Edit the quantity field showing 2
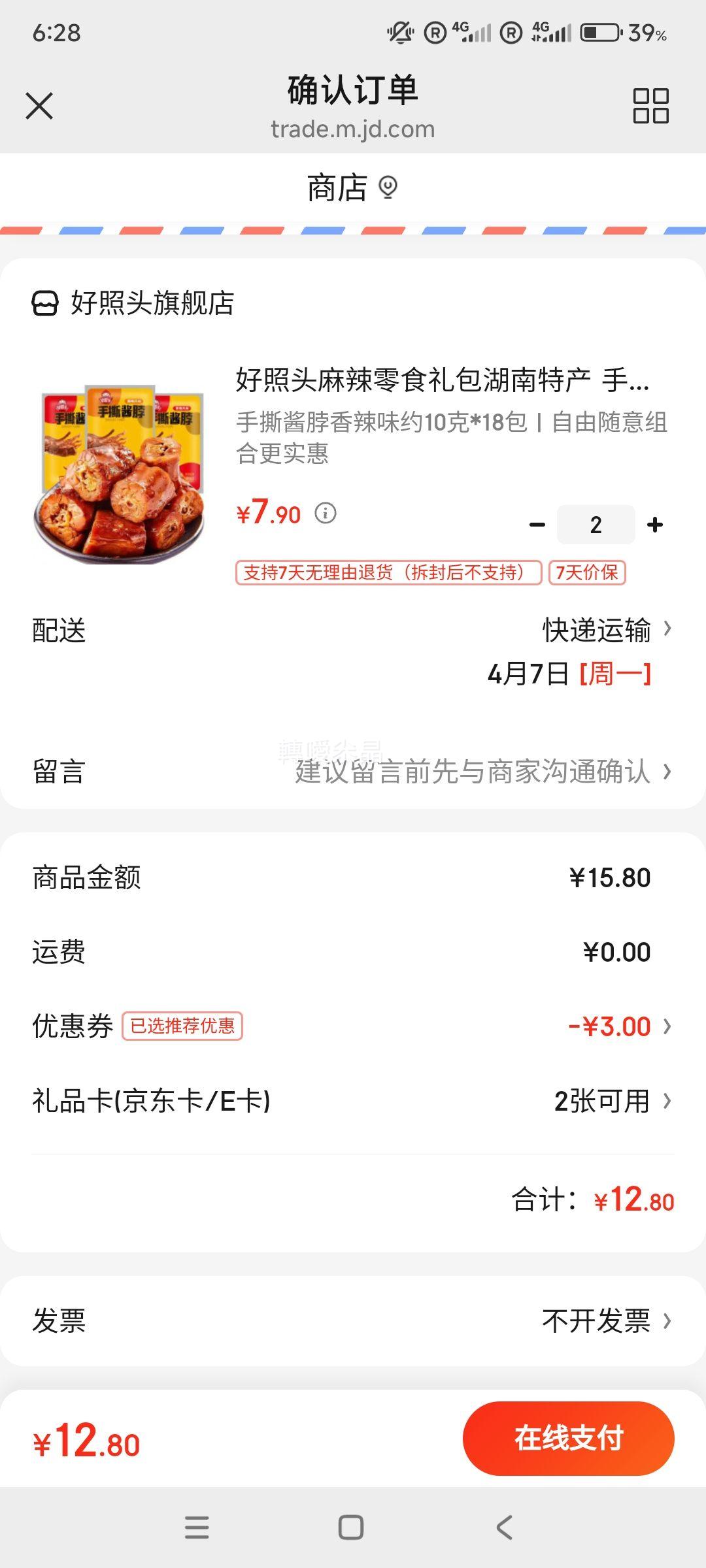This screenshot has height=1568, width=706. tap(596, 525)
